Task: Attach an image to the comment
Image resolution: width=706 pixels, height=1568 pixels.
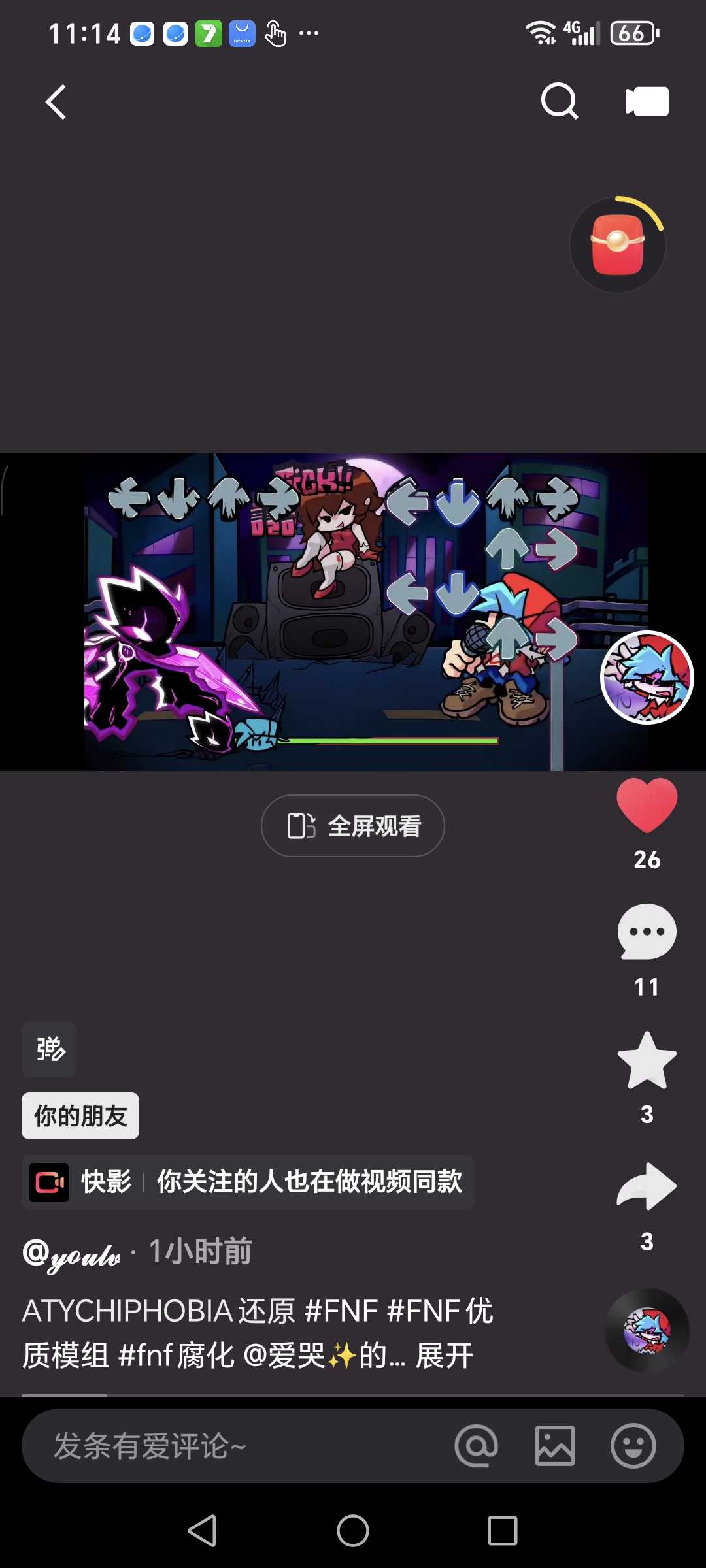Action: click(x=555, y=1446)
